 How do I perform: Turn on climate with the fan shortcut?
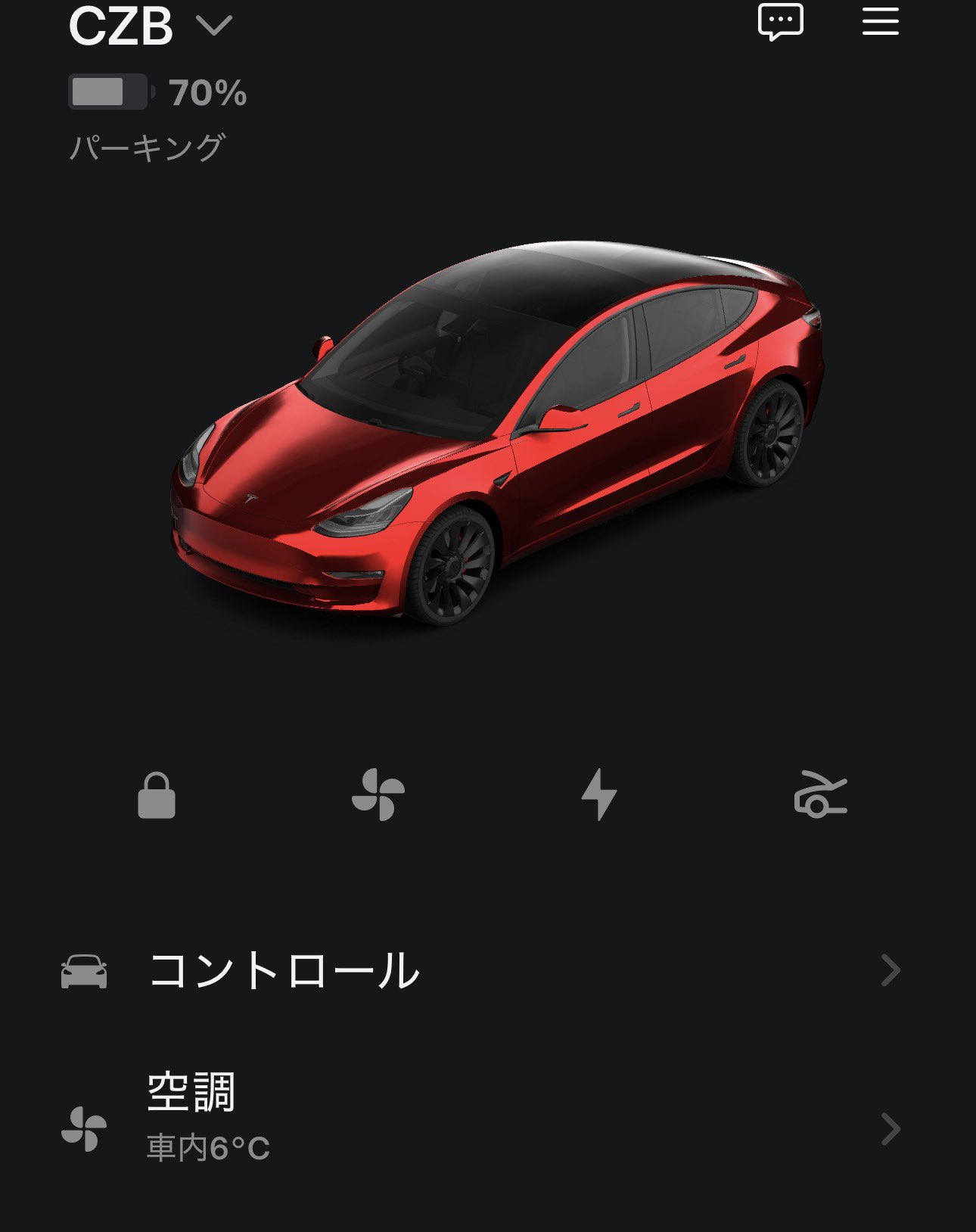coord(378,795)
